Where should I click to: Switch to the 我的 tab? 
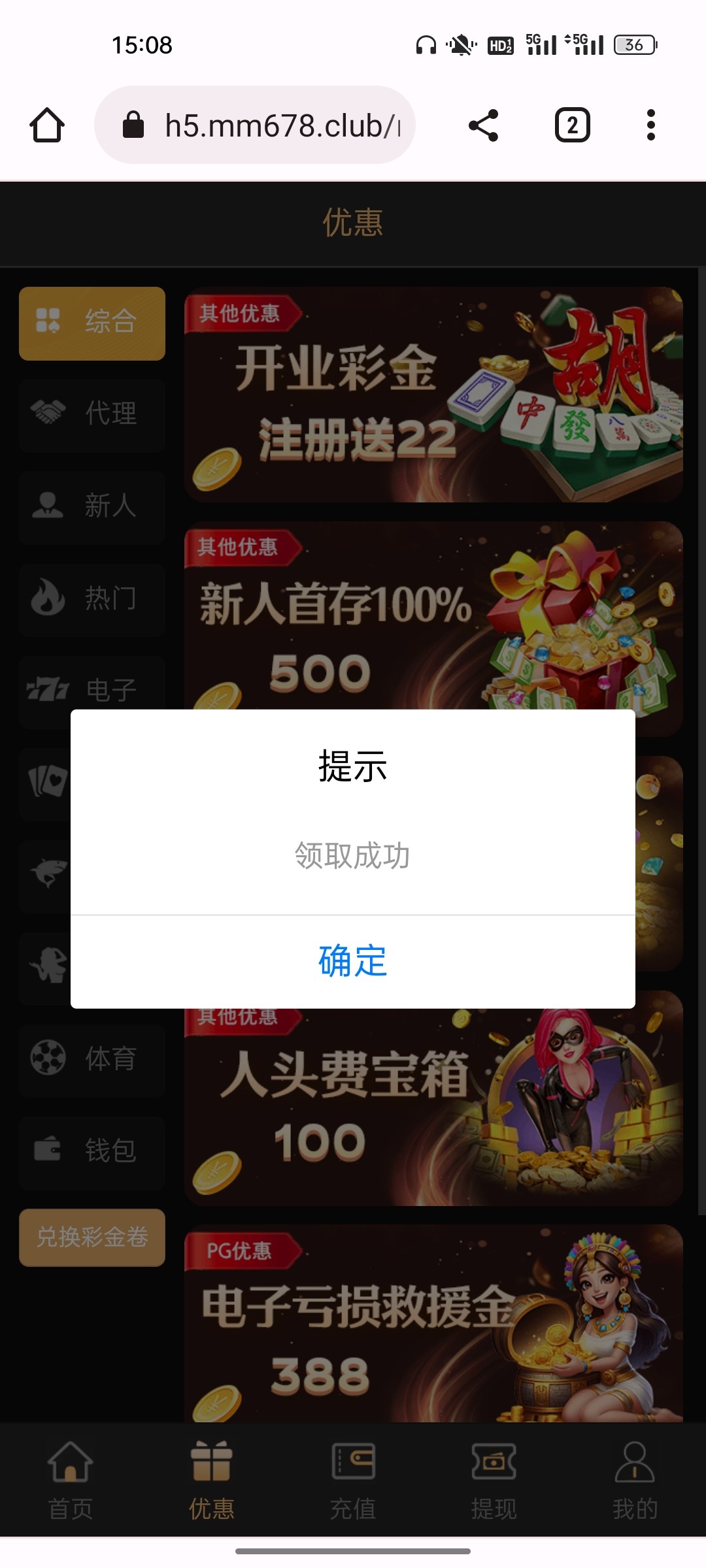click(635, 1480)
